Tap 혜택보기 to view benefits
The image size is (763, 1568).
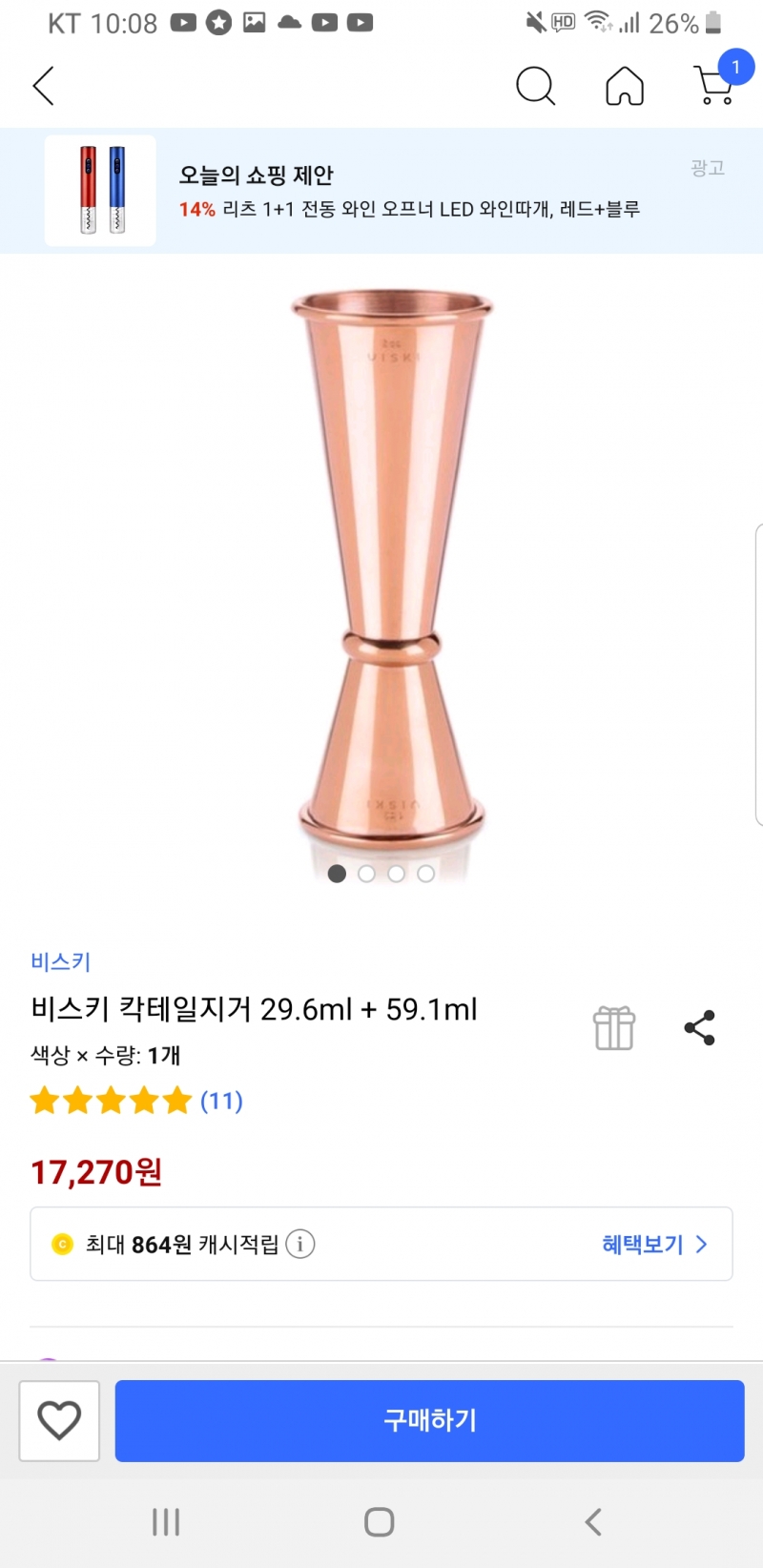(654, 1244)
